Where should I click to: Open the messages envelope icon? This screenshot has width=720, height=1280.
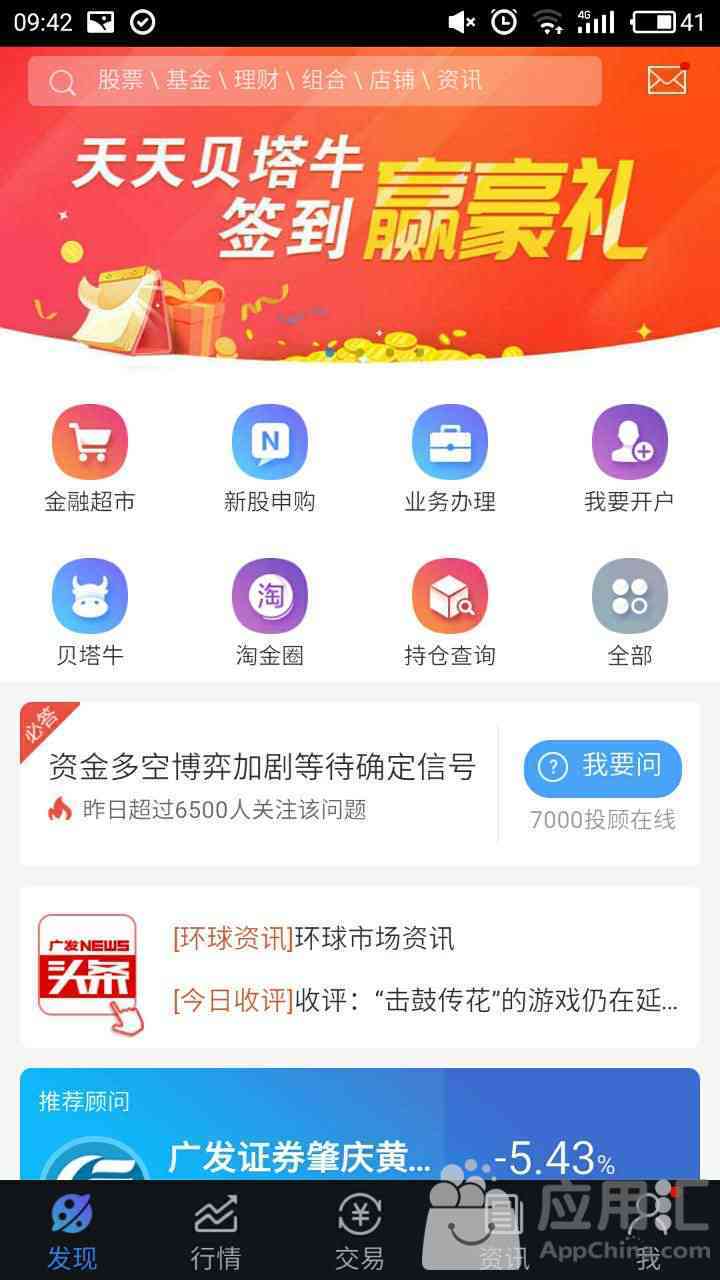click(x=667, y=80)
